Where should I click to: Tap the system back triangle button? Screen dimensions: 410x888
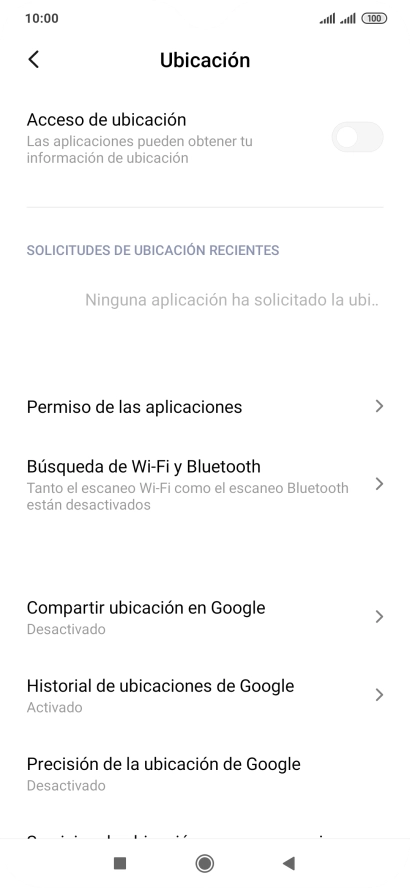[289, 863]
